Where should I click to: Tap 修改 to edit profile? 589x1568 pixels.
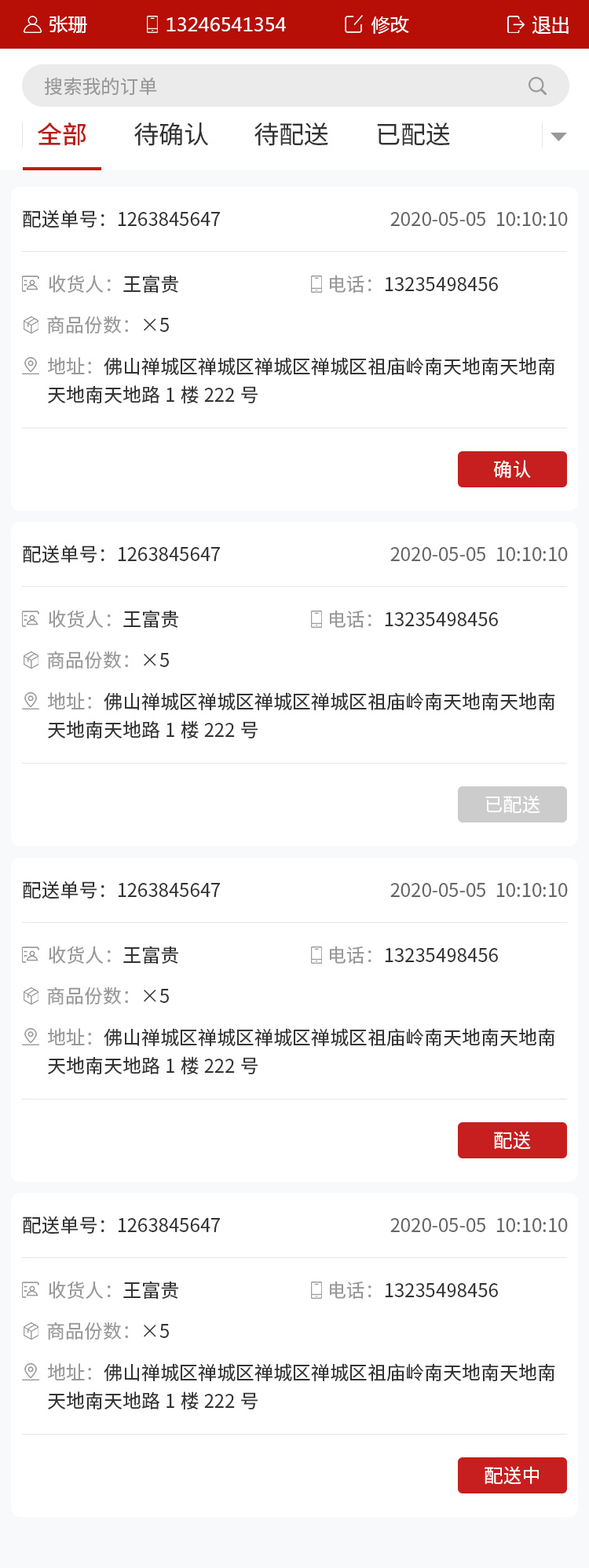[x=377, y=24]
